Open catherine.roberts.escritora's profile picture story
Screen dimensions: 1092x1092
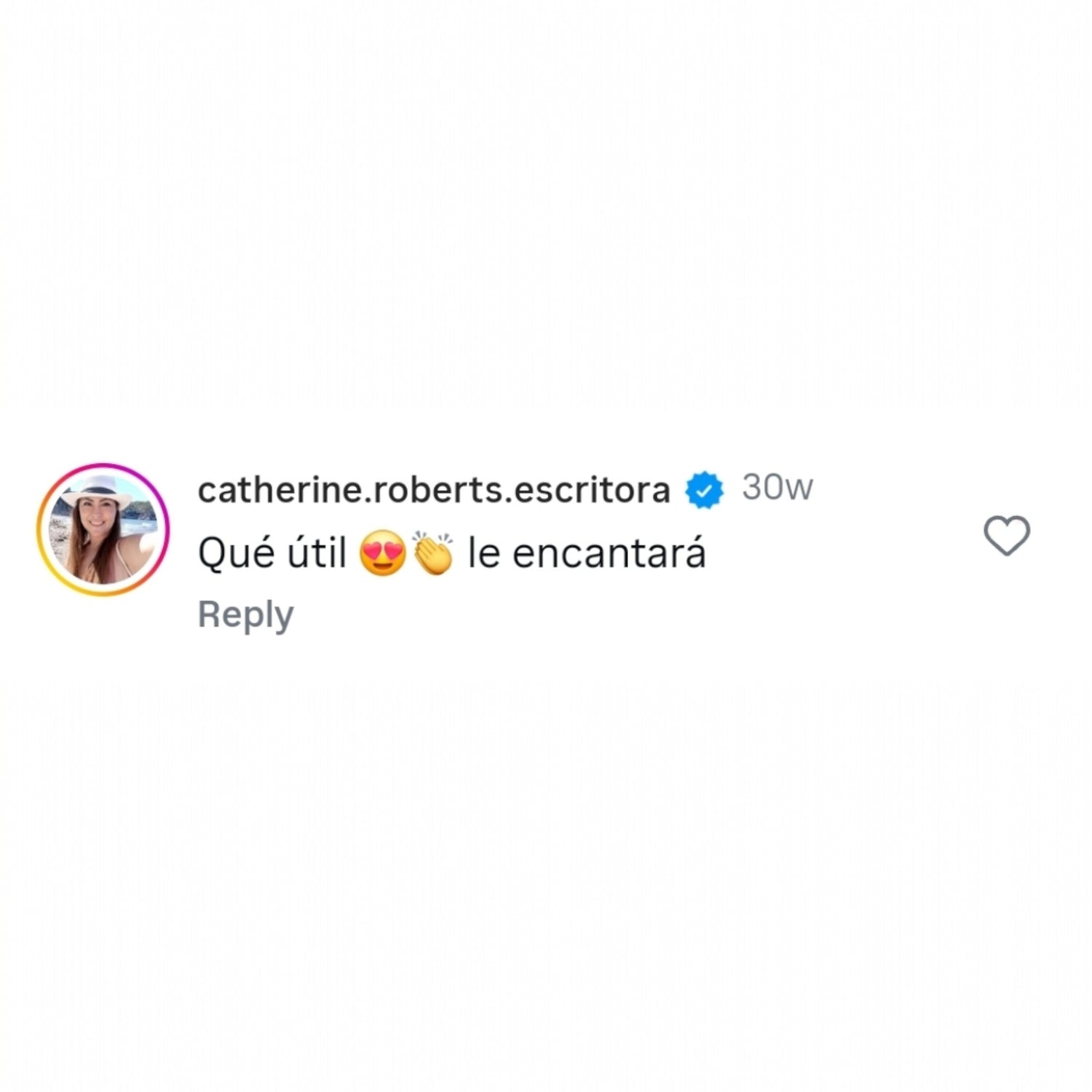pyautogui.click(x=103, y=529)
